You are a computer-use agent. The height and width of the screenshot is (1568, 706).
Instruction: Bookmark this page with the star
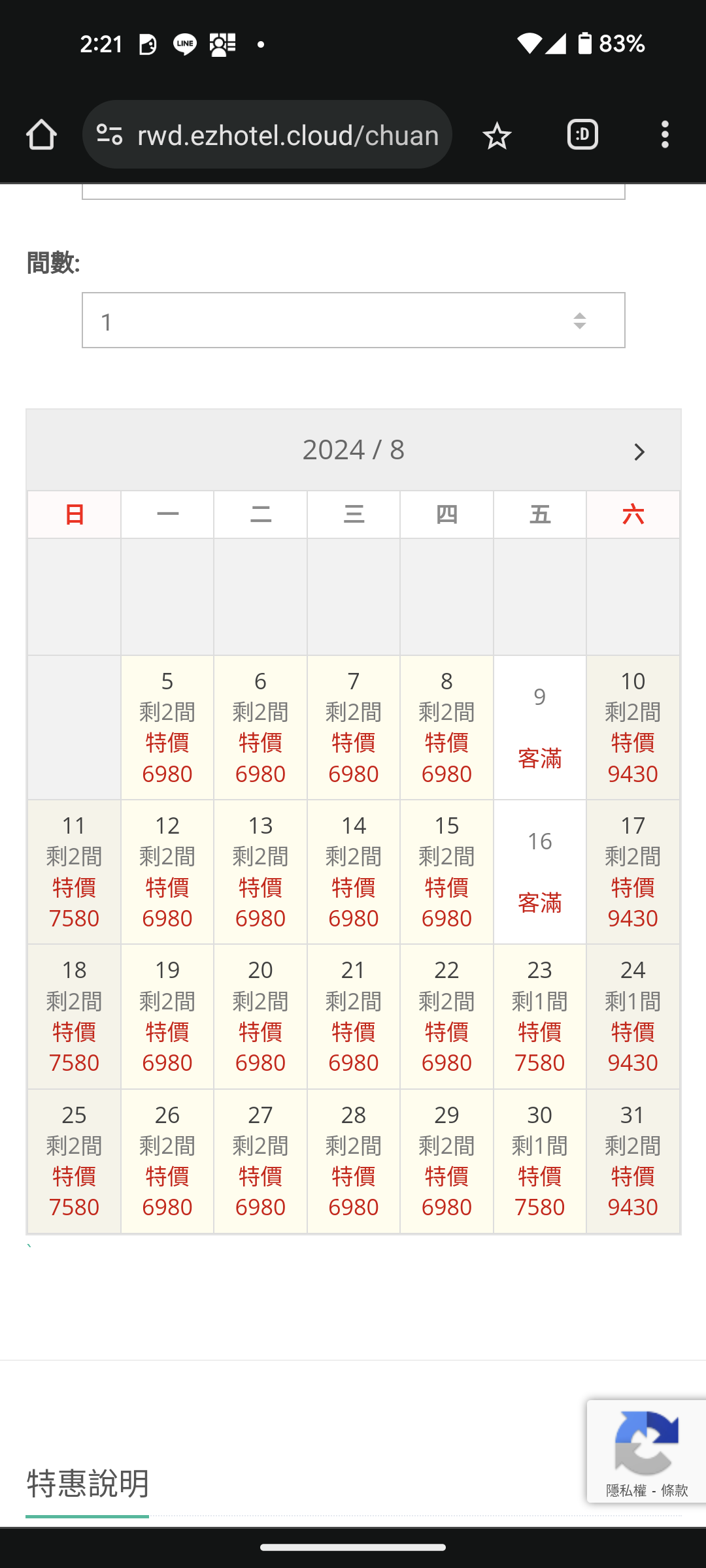tap(497, 135)
